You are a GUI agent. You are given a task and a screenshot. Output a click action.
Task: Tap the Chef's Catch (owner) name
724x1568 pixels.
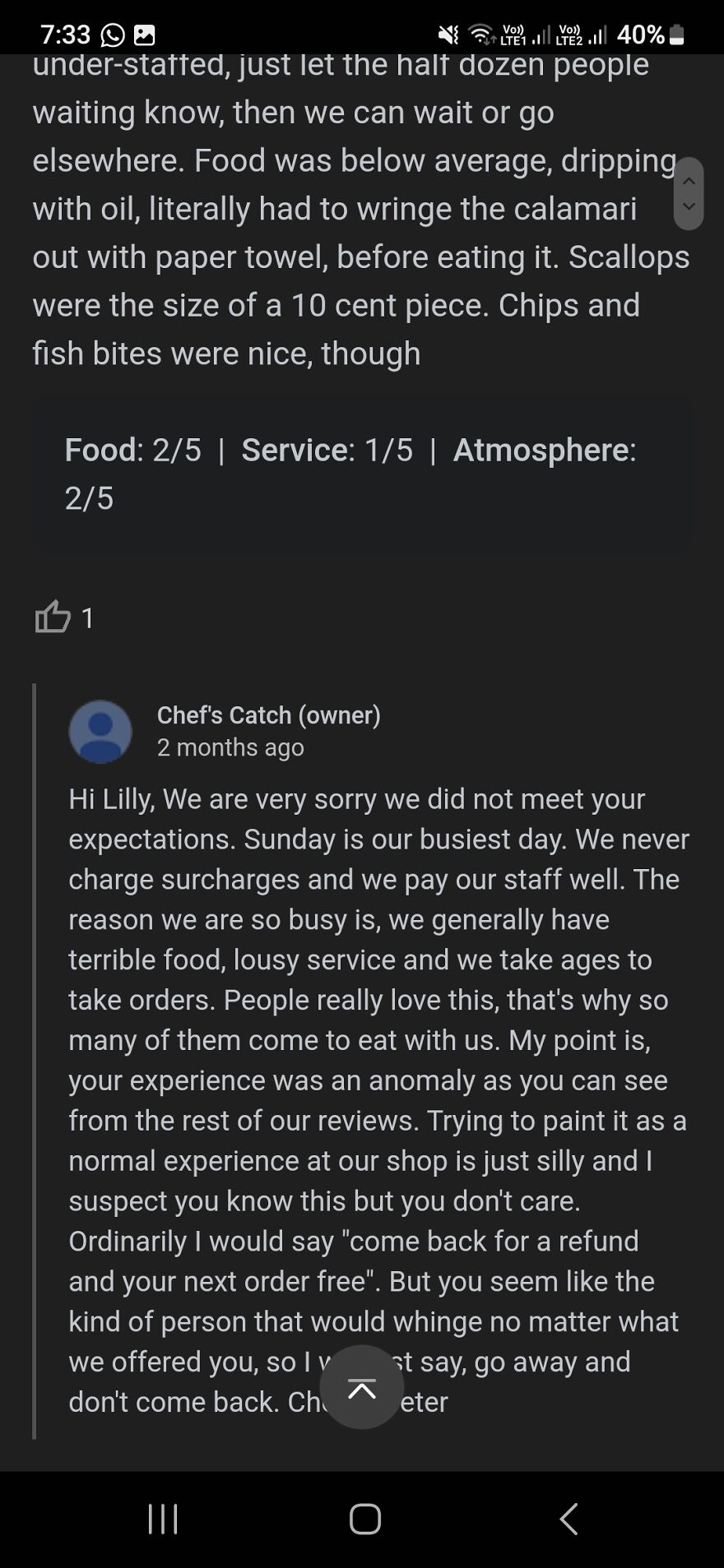pyautogui.click(x=269, y=715)
